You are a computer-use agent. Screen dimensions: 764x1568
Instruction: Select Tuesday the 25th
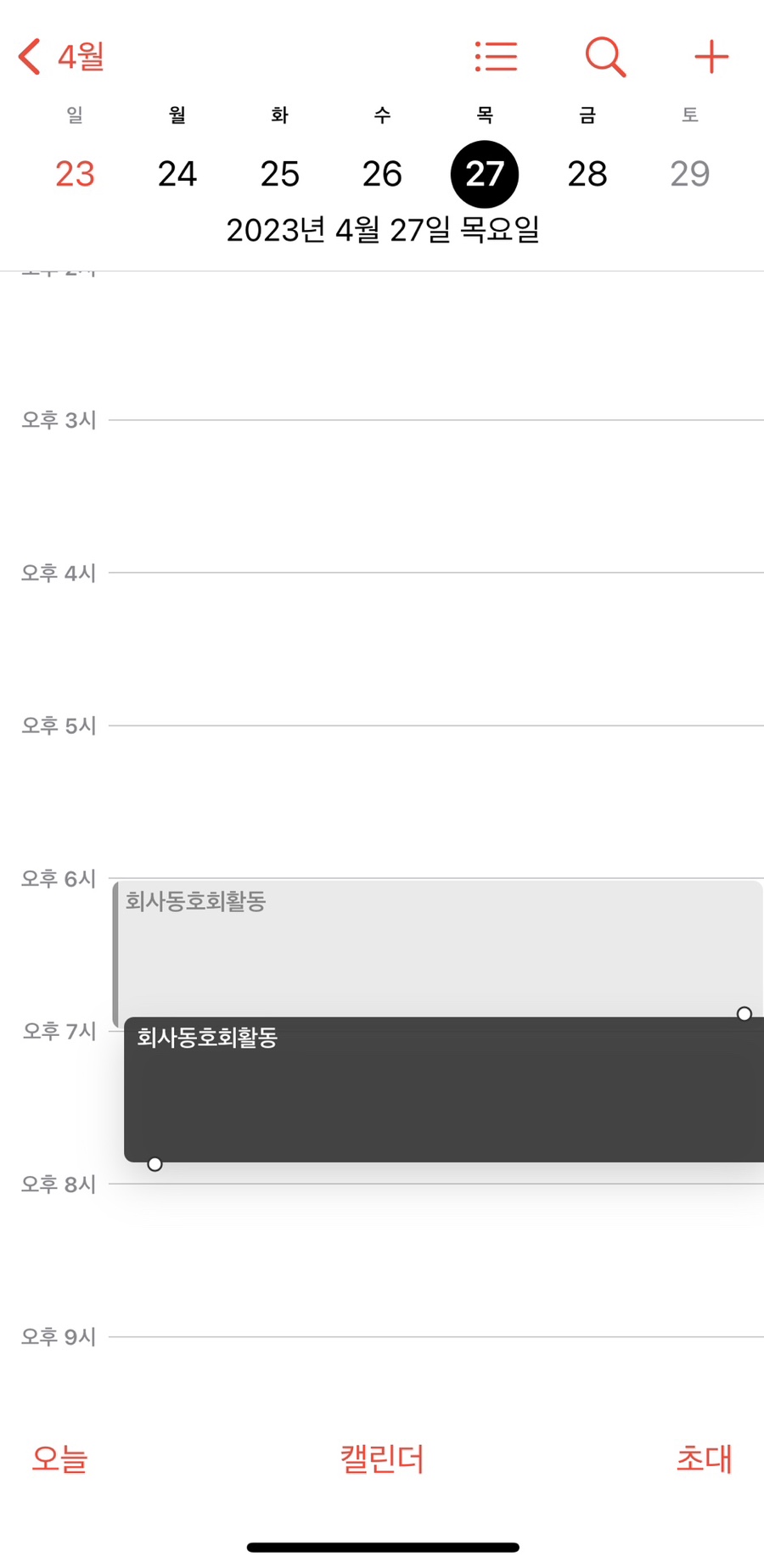279,174
